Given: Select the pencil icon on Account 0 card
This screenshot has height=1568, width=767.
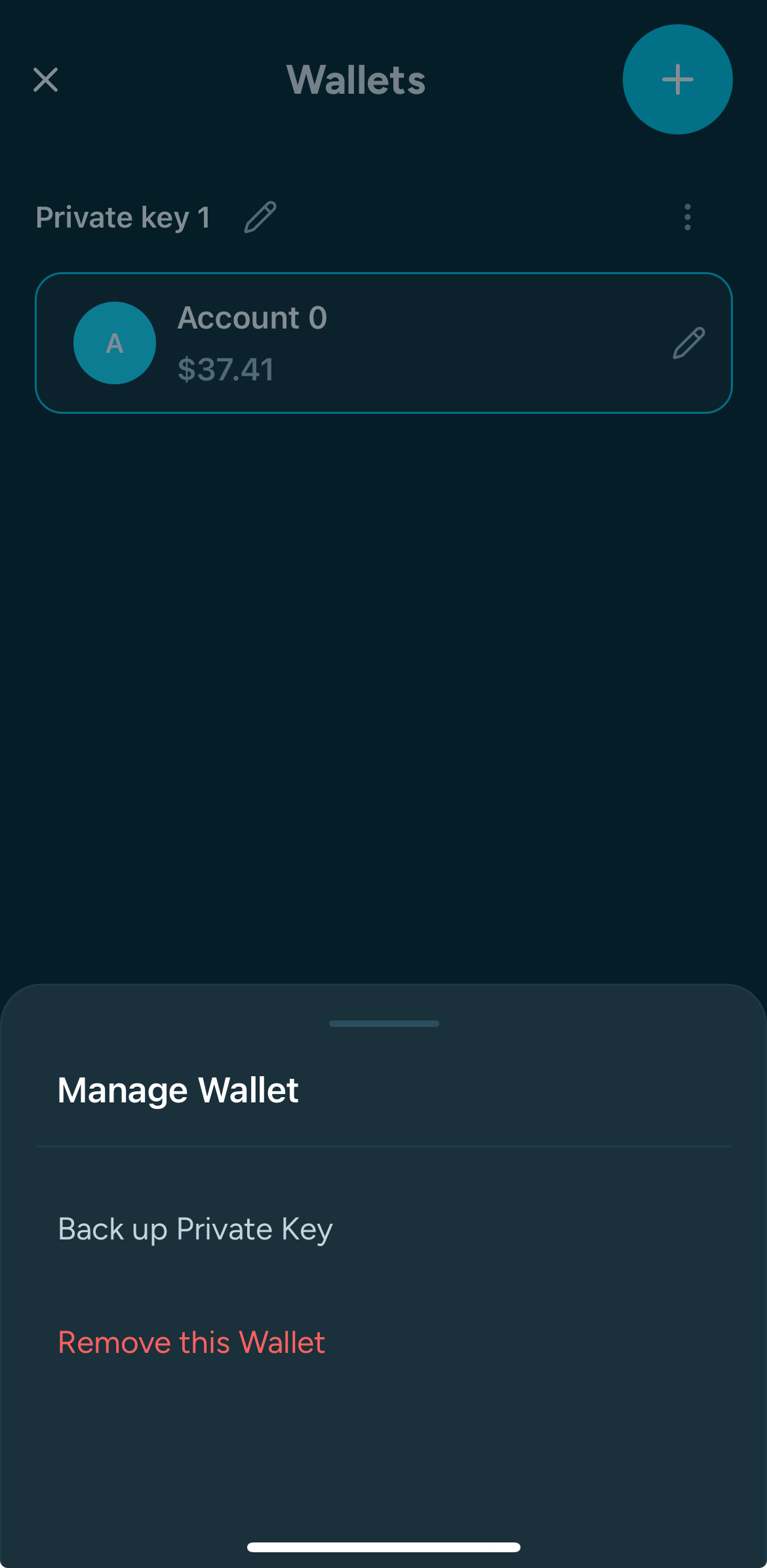Looking at the screenshot, I should coord(689,344).
